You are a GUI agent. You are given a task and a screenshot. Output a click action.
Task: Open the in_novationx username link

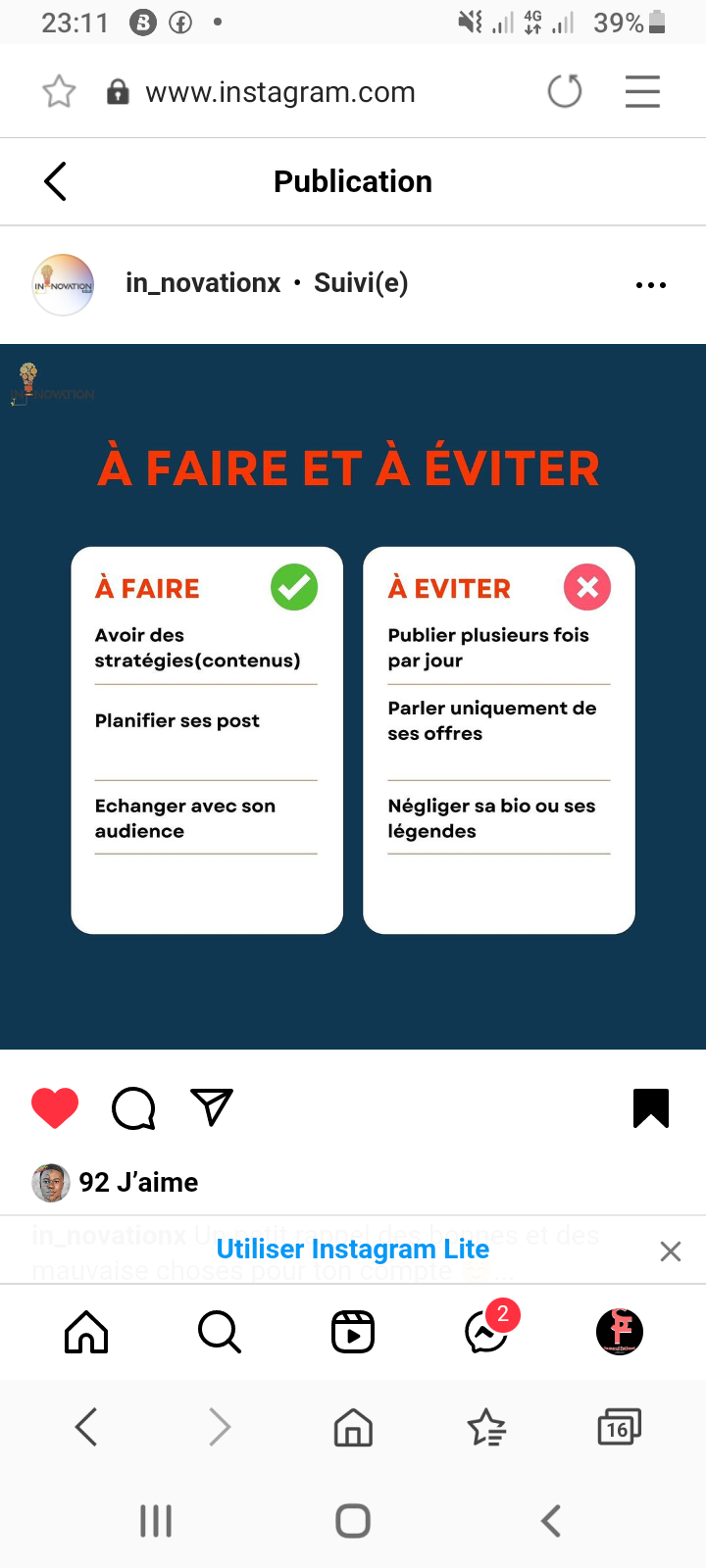203,283
